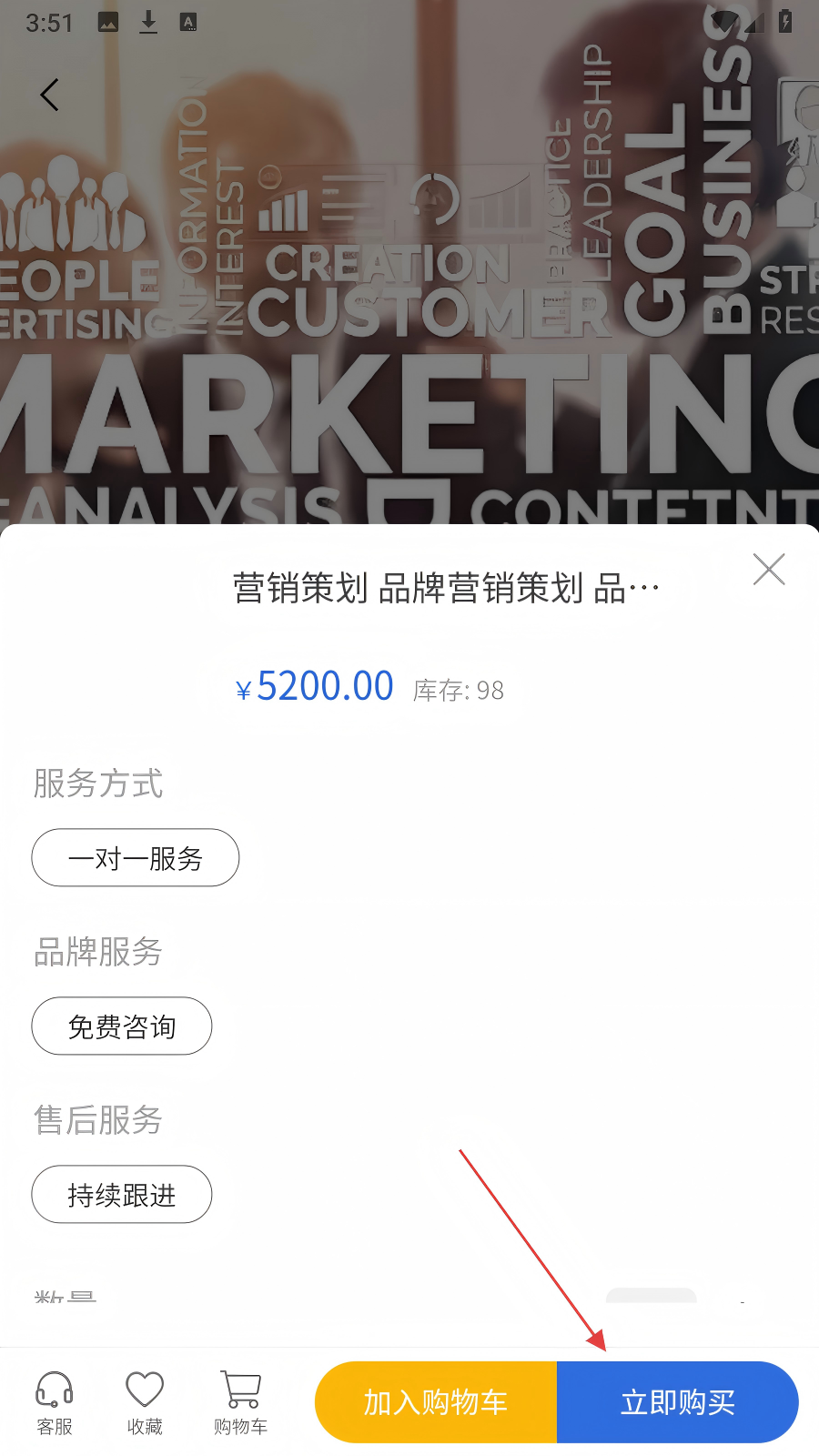The height and width of the screenshot is (1456, 819).
Task: Close the product options sheet
Action: coord(769,570)
